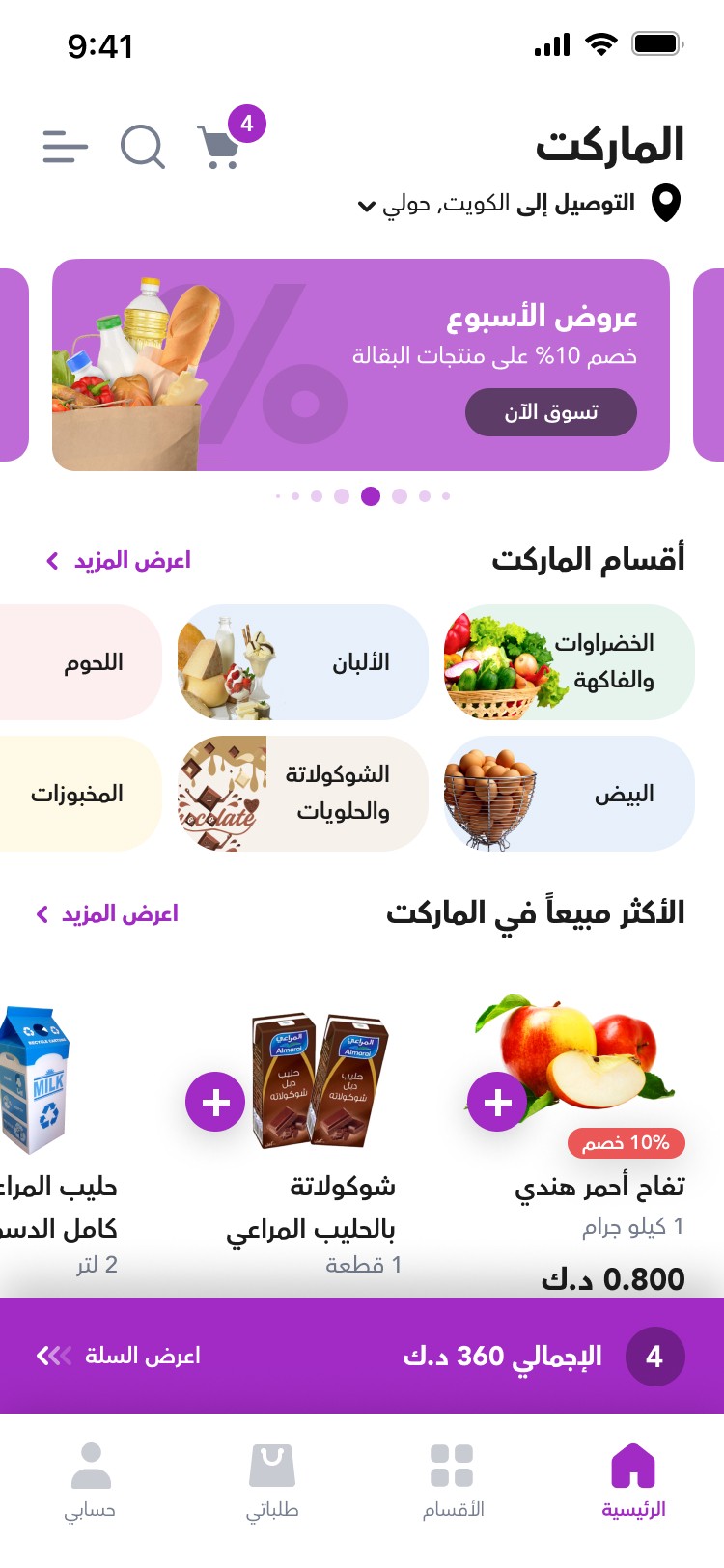Open the المخبوزات category

coord(80,794)
